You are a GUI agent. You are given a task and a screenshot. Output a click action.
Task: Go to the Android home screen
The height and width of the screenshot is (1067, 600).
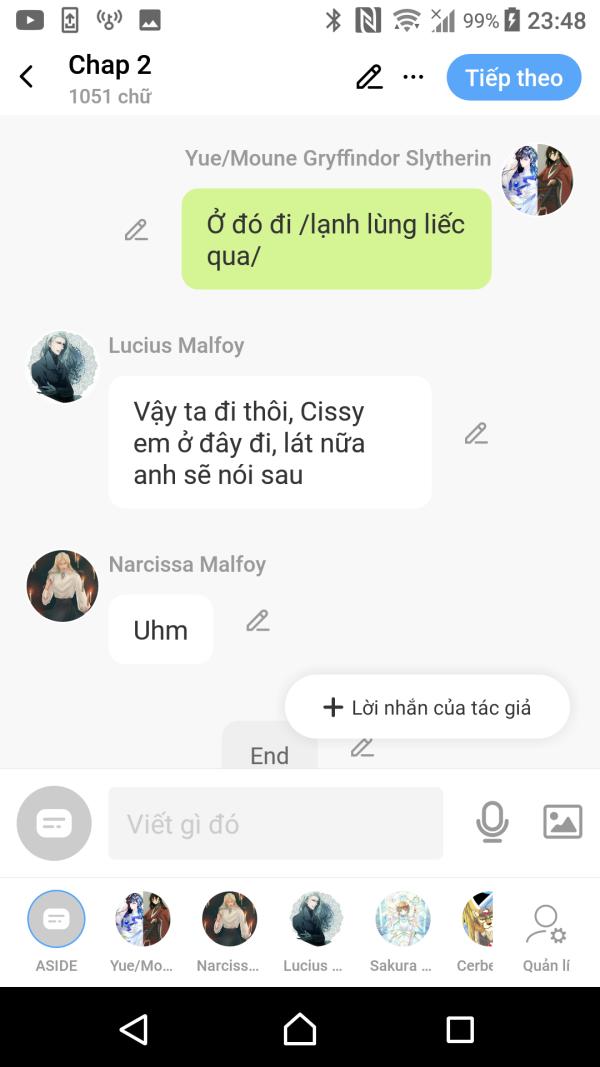(x=300, y=1028)
